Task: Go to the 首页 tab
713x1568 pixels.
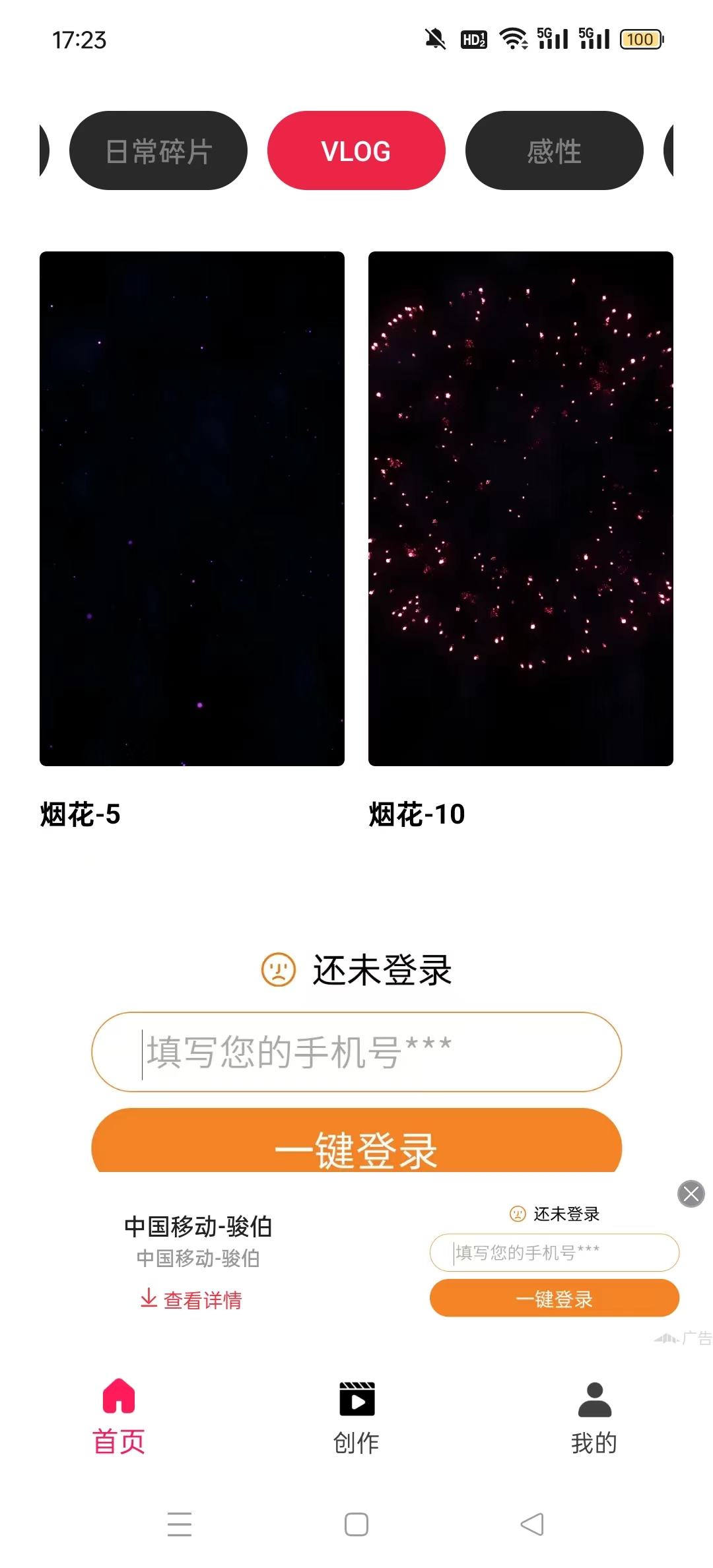Action: click(x=119, y=1416)
